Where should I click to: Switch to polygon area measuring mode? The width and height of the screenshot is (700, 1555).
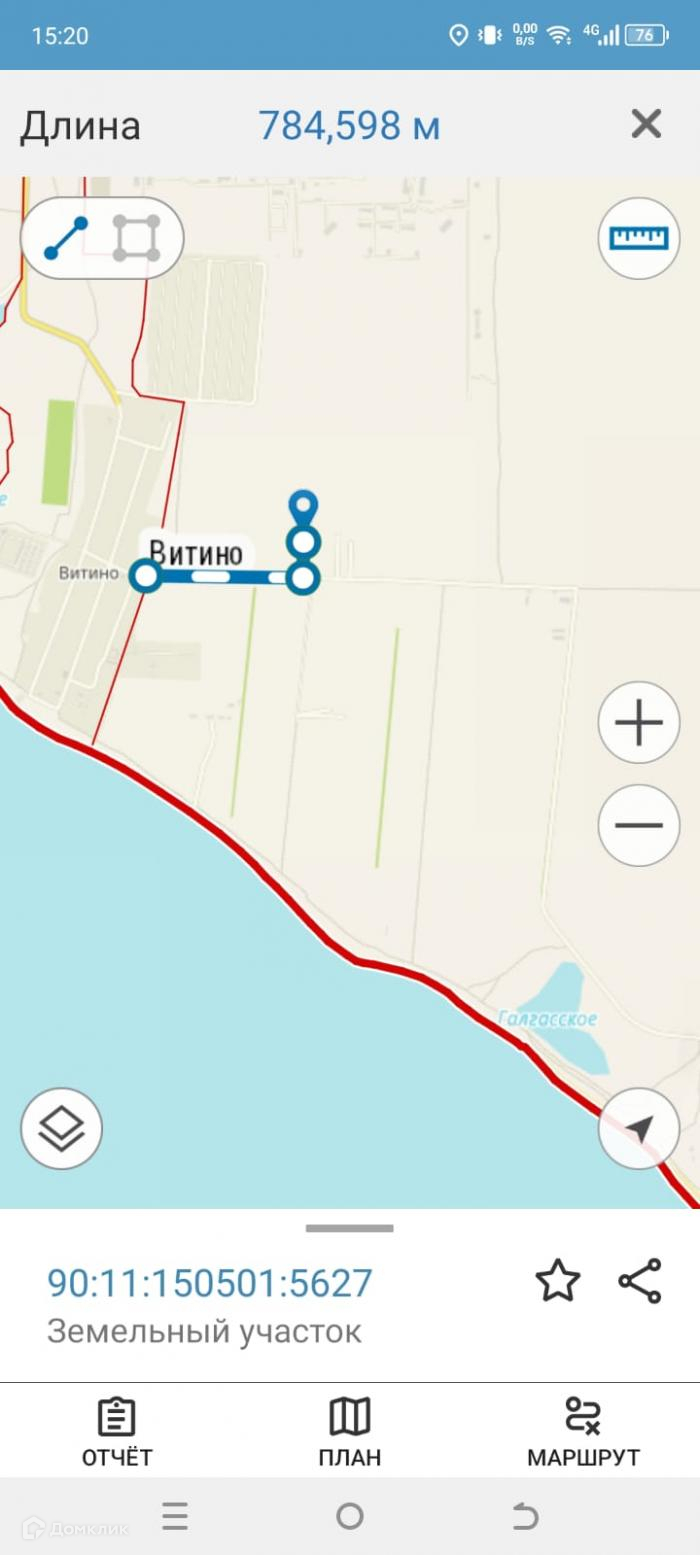pos(136,238)
